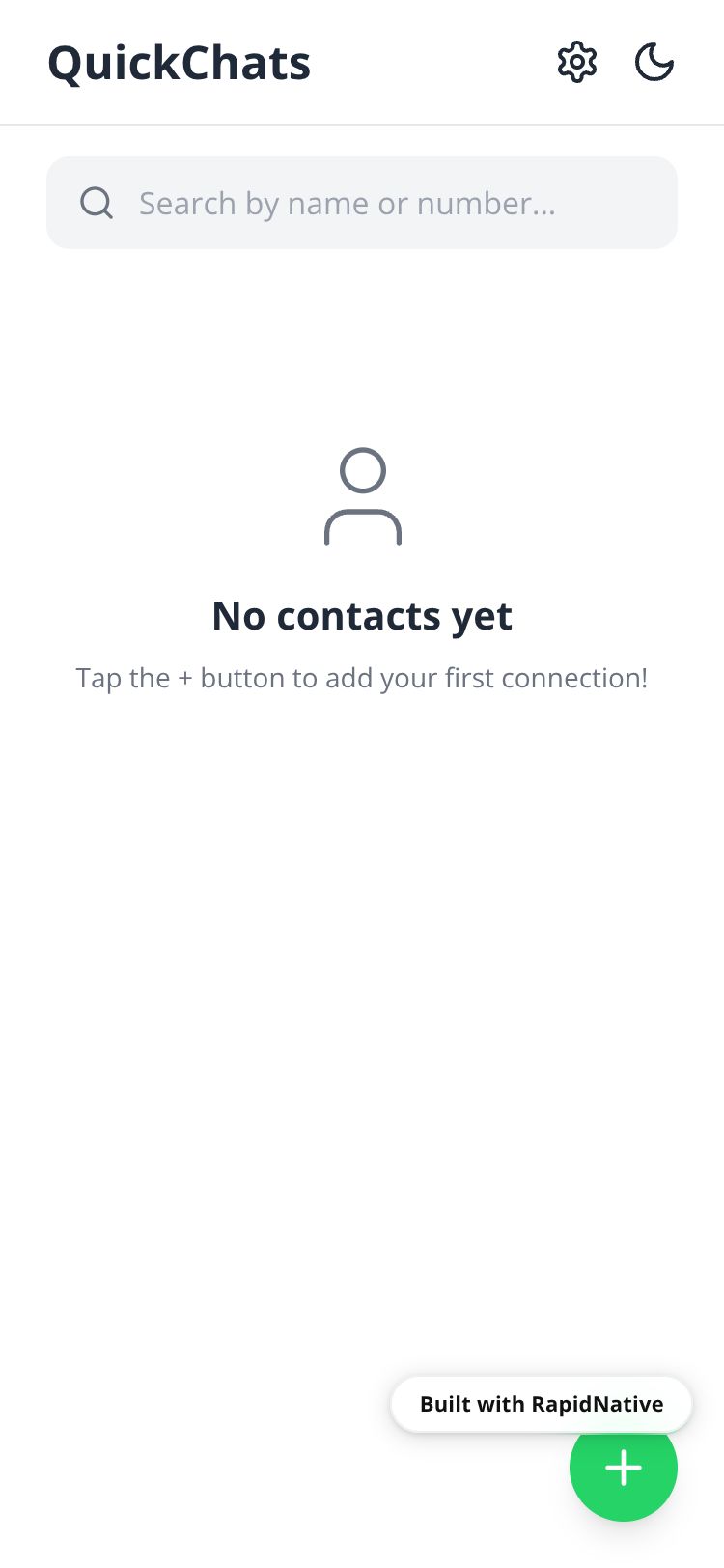Add a new contact with the plus button

[x=624, y=1475]
